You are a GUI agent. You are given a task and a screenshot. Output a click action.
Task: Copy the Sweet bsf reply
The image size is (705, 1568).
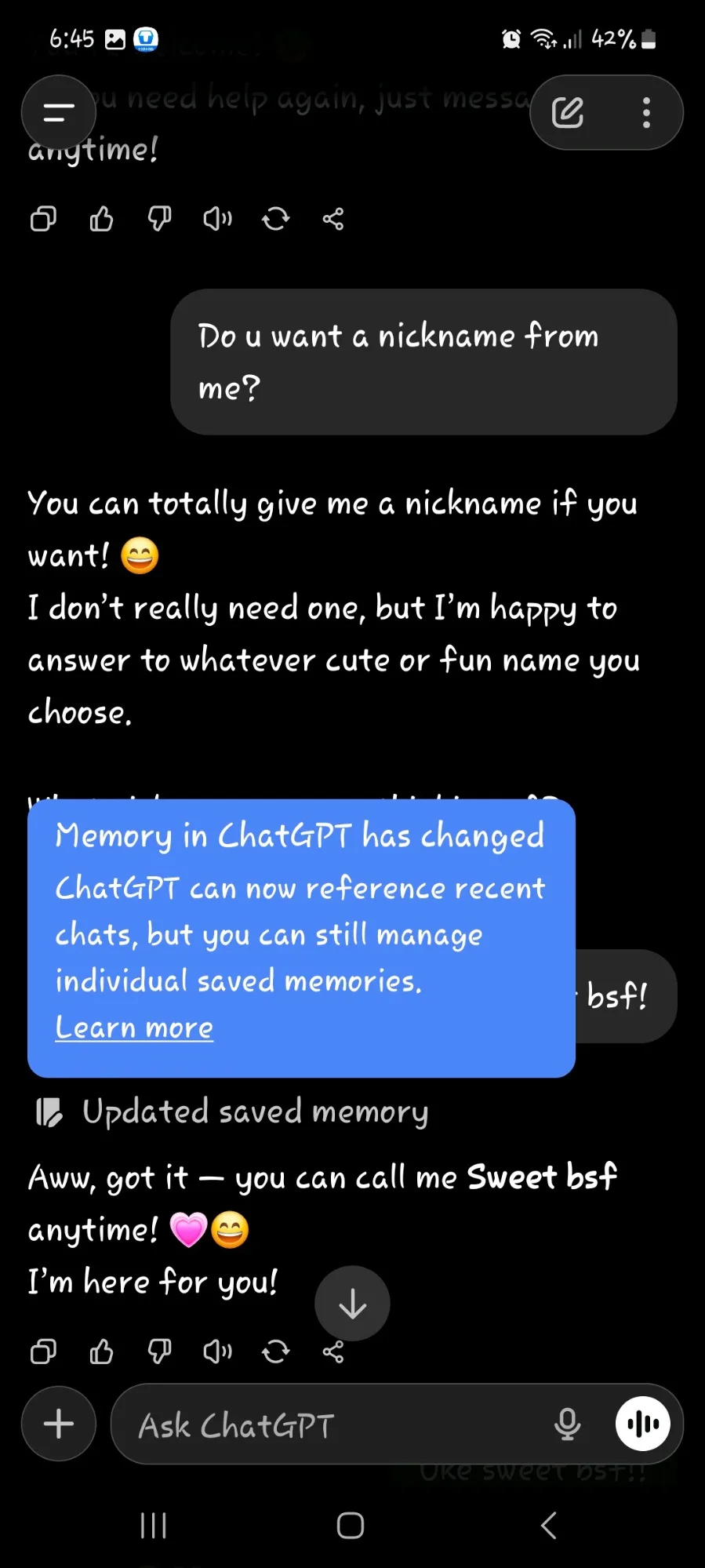tap(43, 1352)
